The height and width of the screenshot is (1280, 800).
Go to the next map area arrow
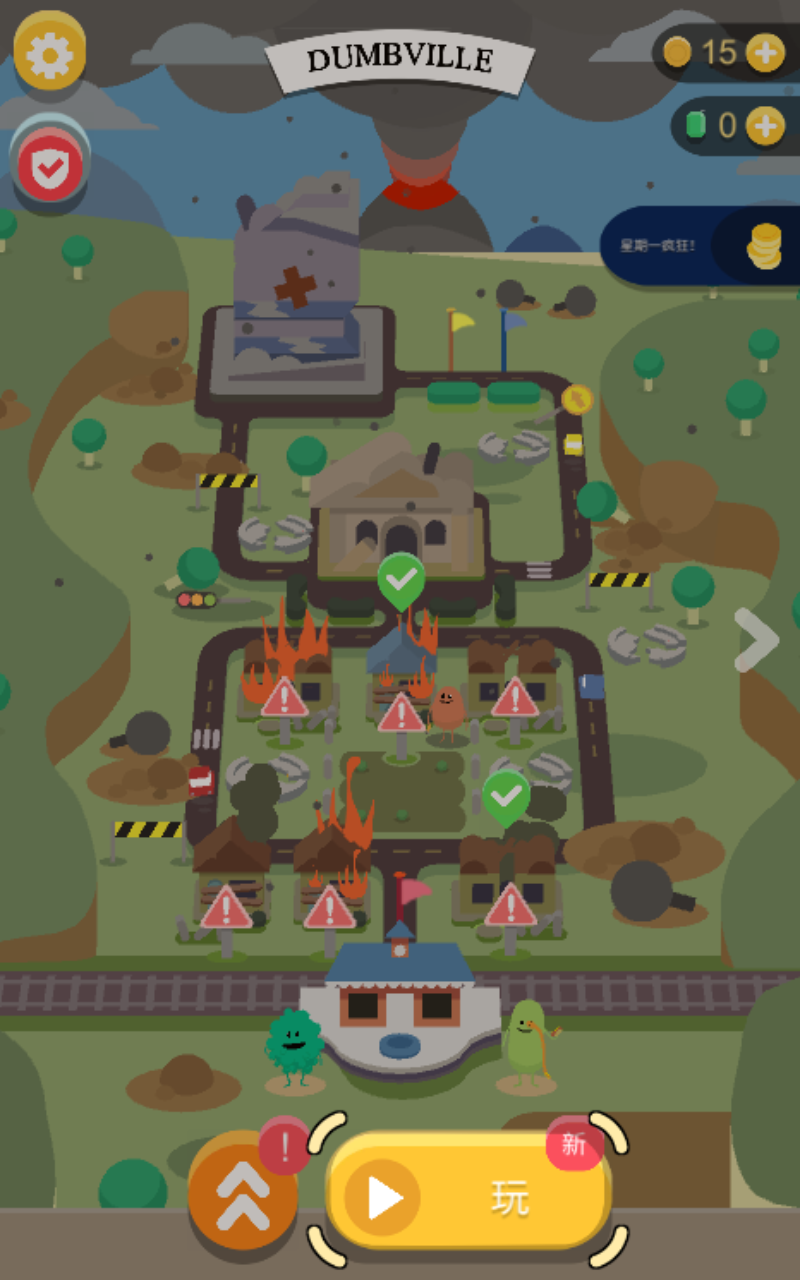click(755, 640)
